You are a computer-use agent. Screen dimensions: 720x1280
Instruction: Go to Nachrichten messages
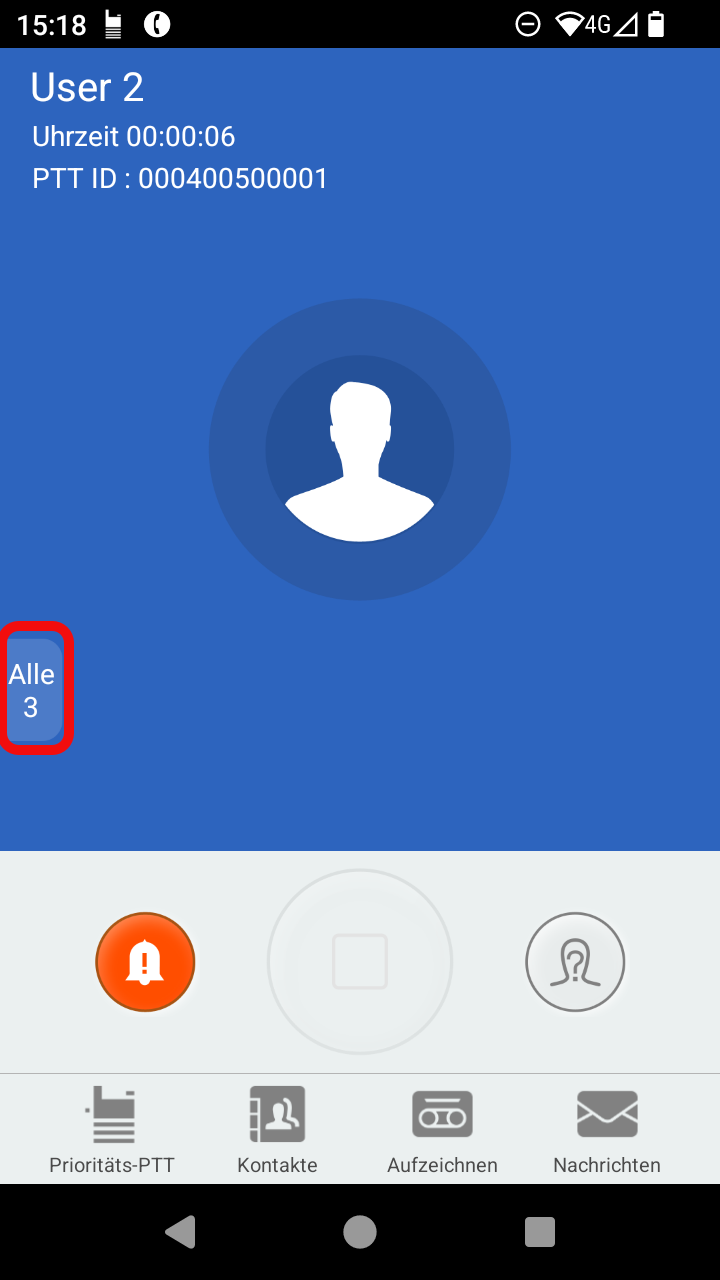click(607, 1130)
